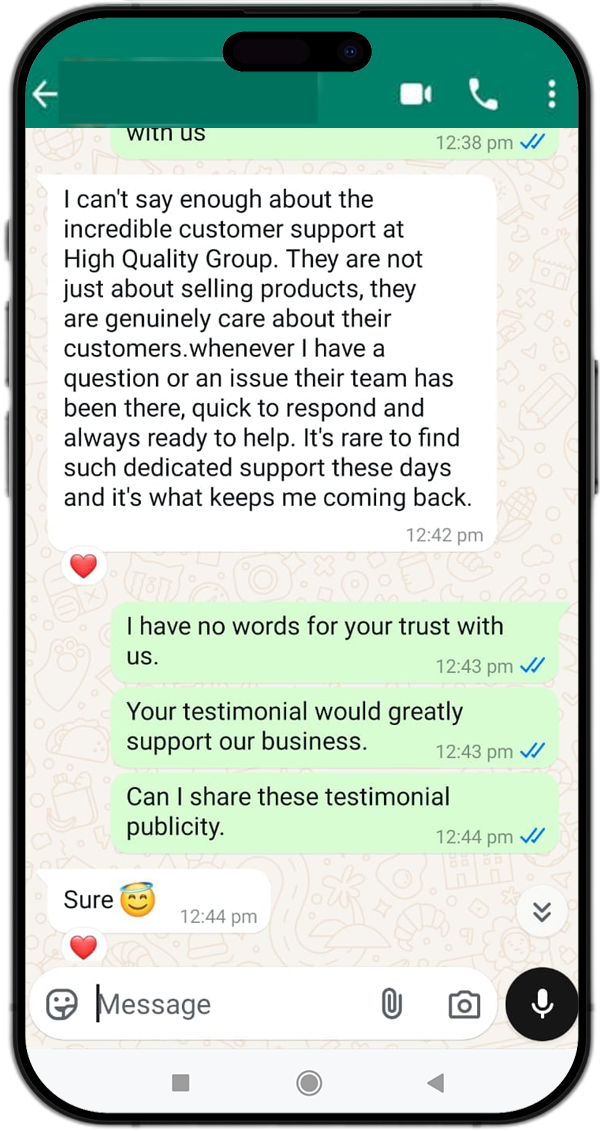View heart reaction under the 12:42 pm testimonial
600x1131 pixels.
(x=84, y=567)
